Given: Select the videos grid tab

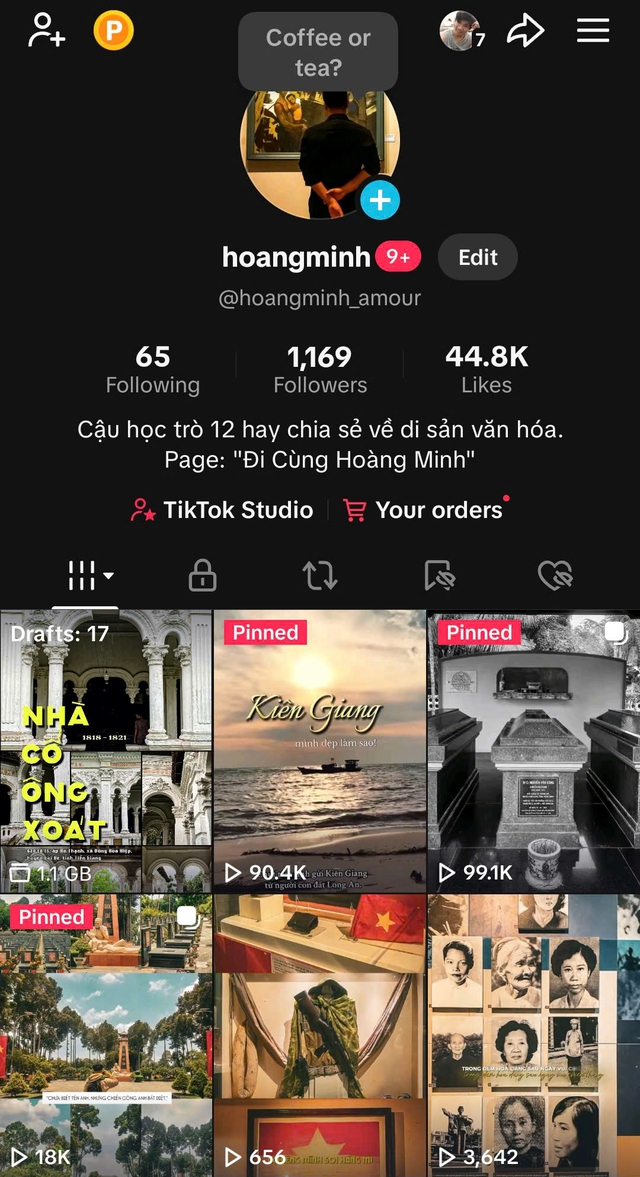Looking at the screenshot, I should tap(88, 576).
